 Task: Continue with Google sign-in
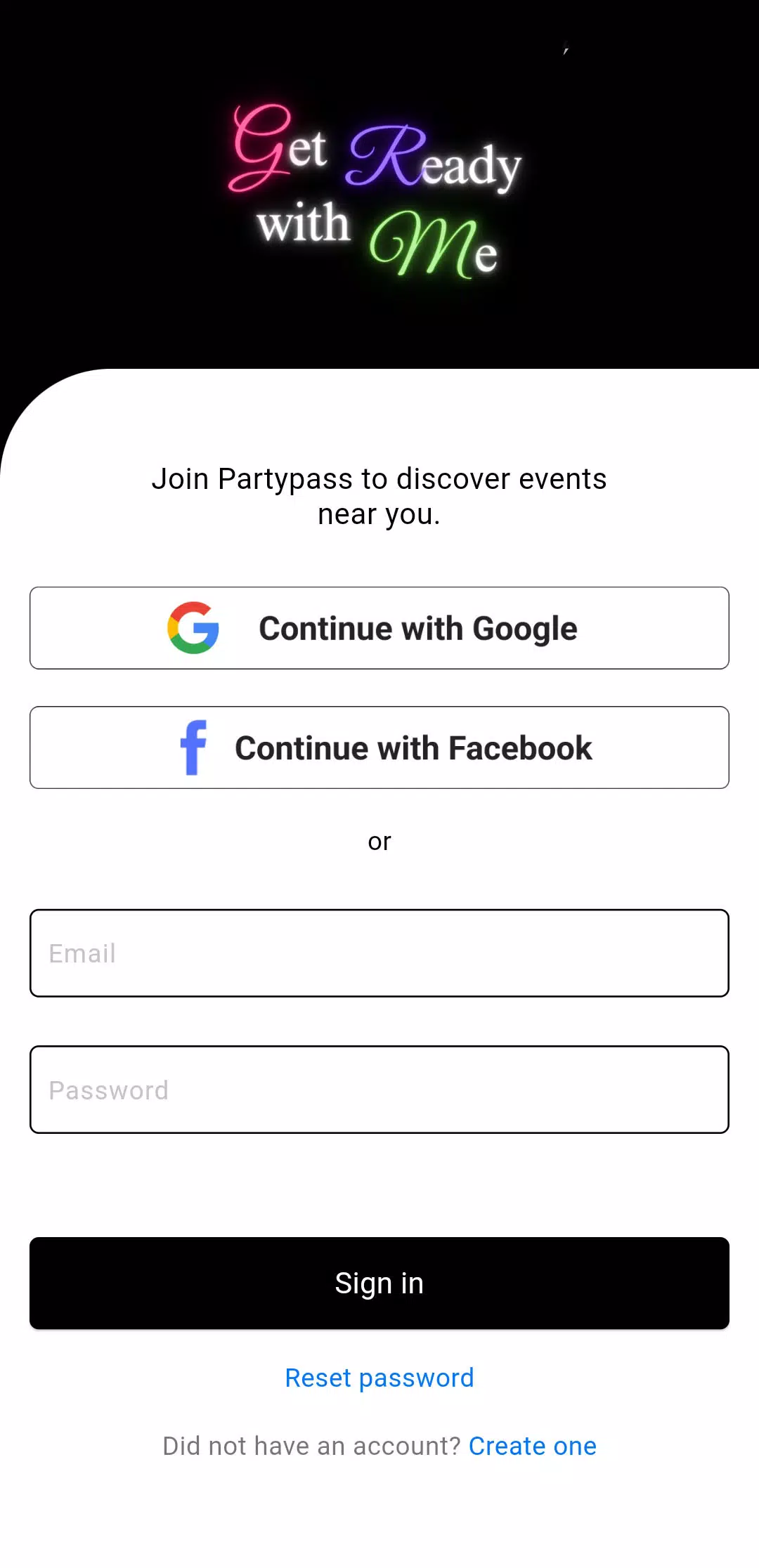(379, 628)
